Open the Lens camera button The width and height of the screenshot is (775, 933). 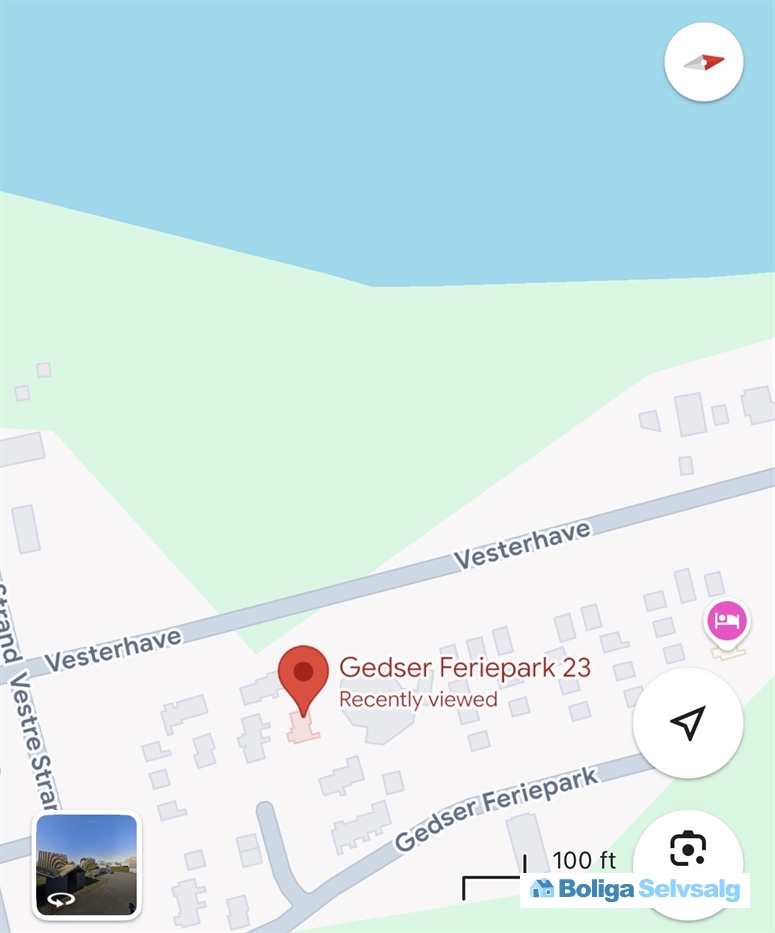(688, 848)
